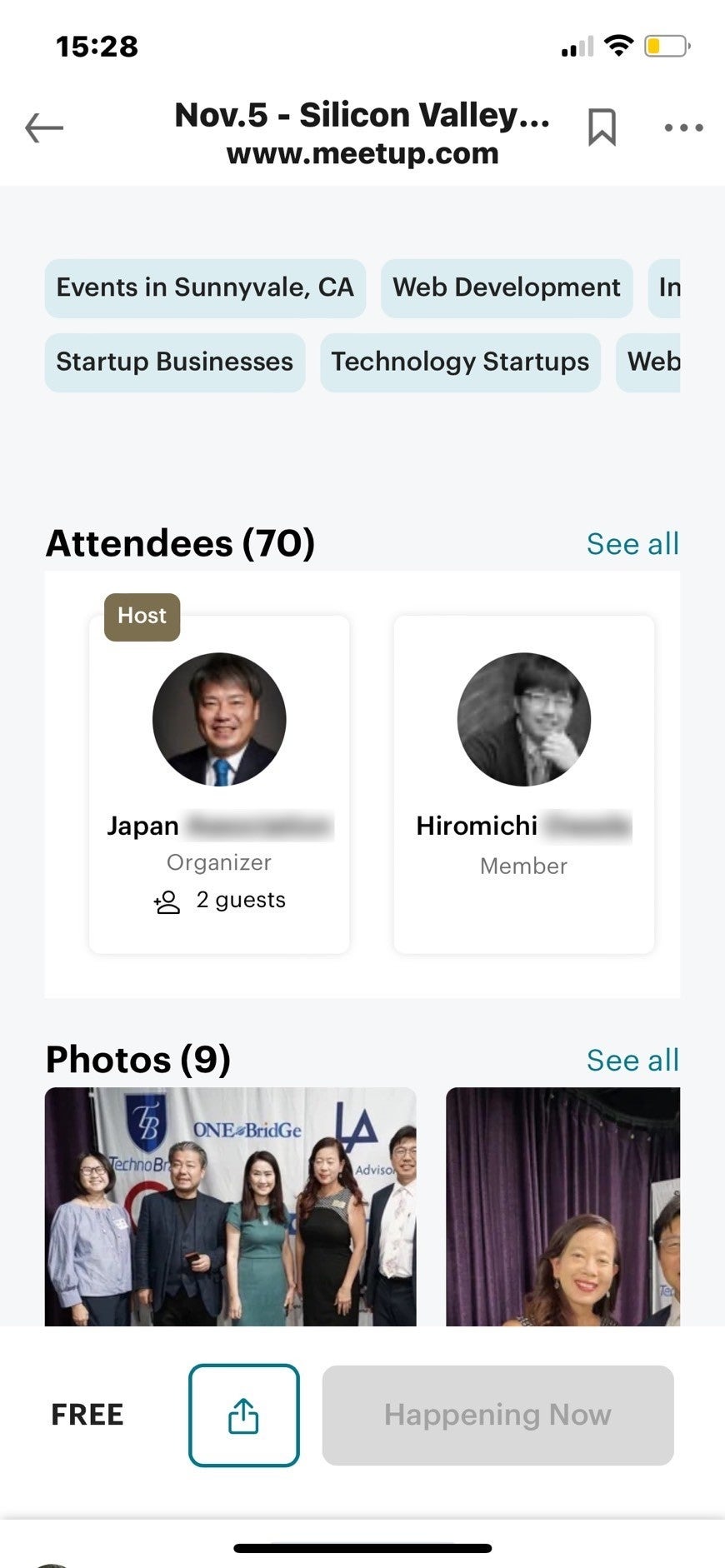Image resolution: width=725 pixels, height=1568 pixels.
Task: Choose the Technology Startups chip
Action: point(460,362)
